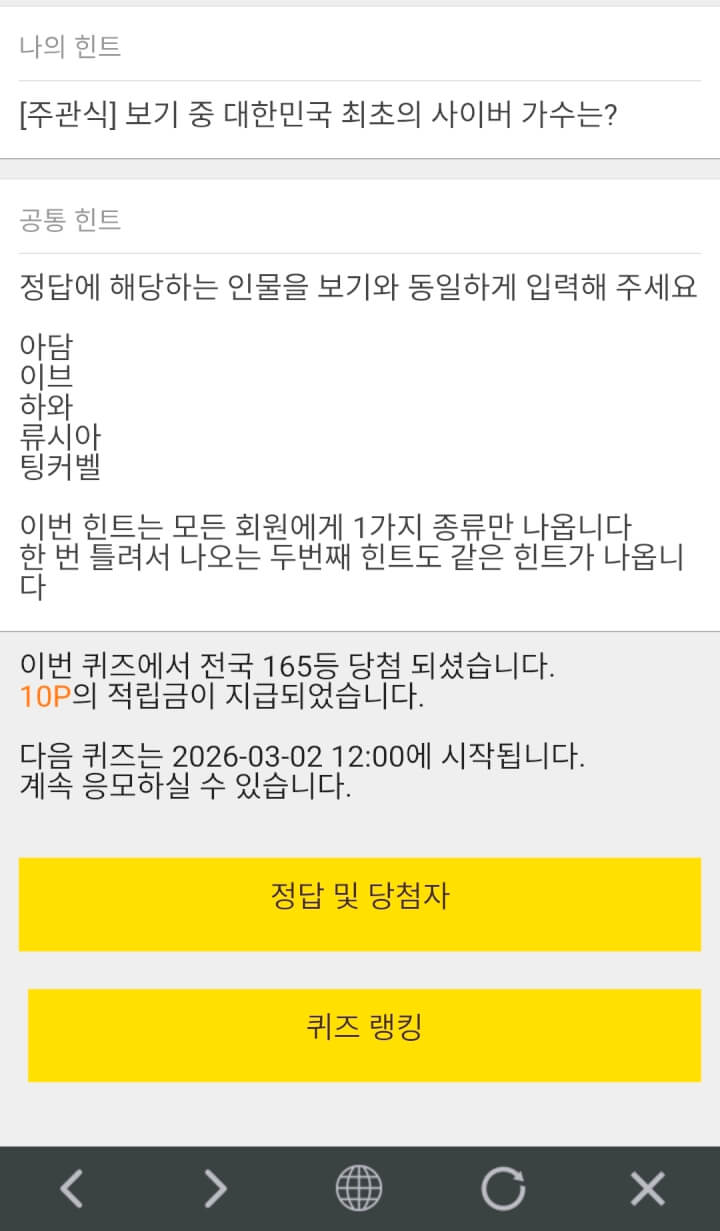Screen dimensions: 720x1231
Task: Go forward to the next page
Action: point(215,1189)
